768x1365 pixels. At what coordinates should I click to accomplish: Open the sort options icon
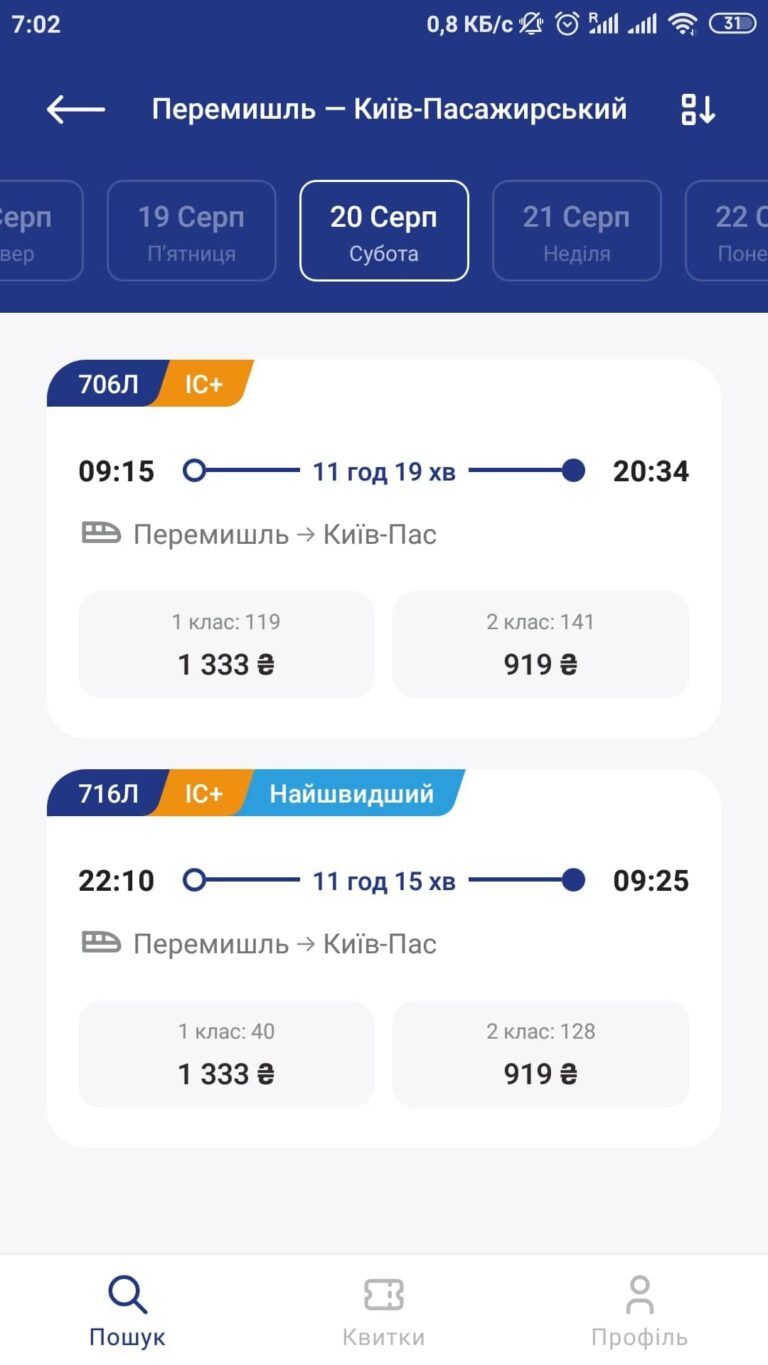pos(698,109)
